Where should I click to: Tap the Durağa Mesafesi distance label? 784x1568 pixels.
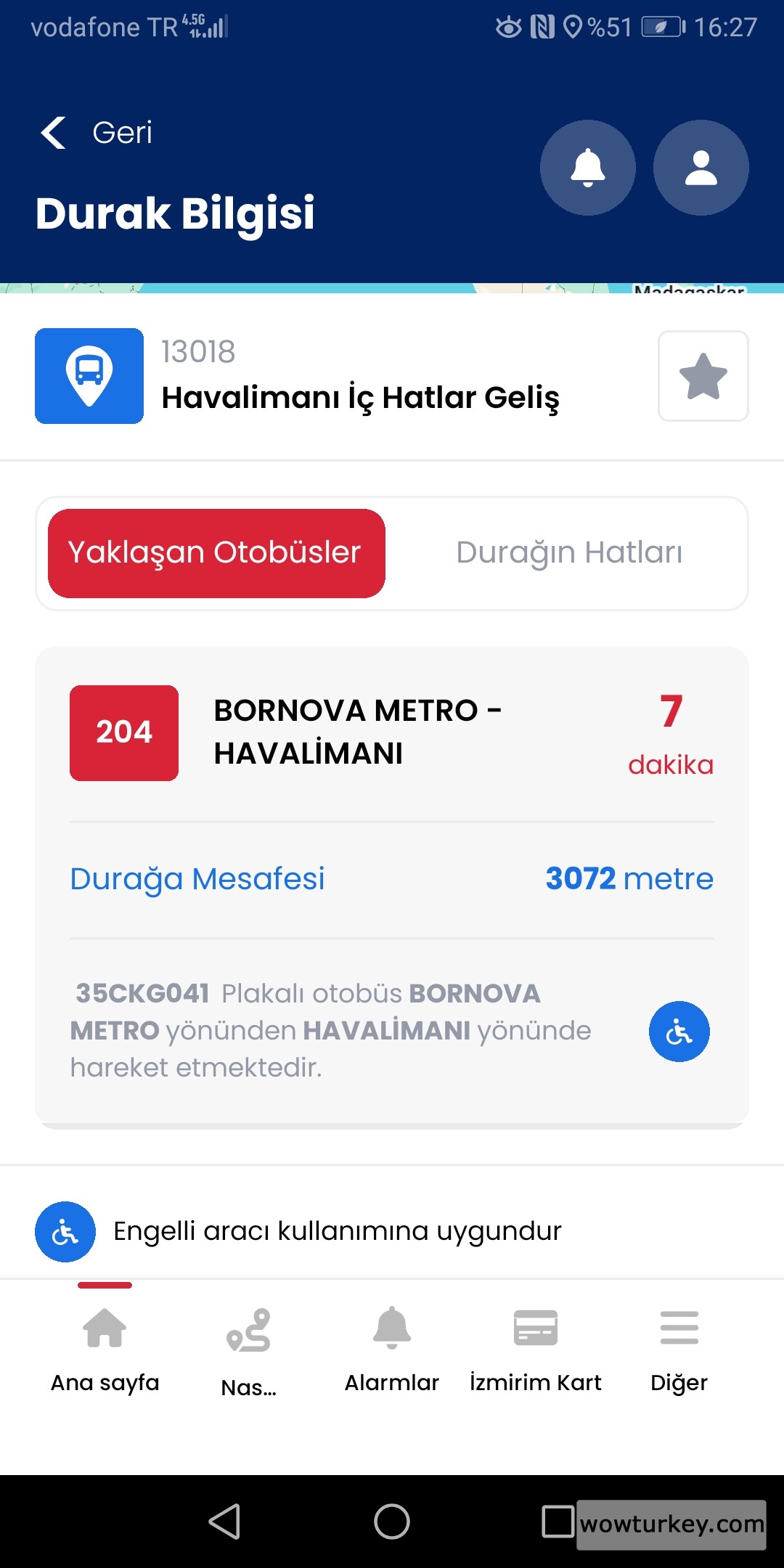(x=197, y=879)
